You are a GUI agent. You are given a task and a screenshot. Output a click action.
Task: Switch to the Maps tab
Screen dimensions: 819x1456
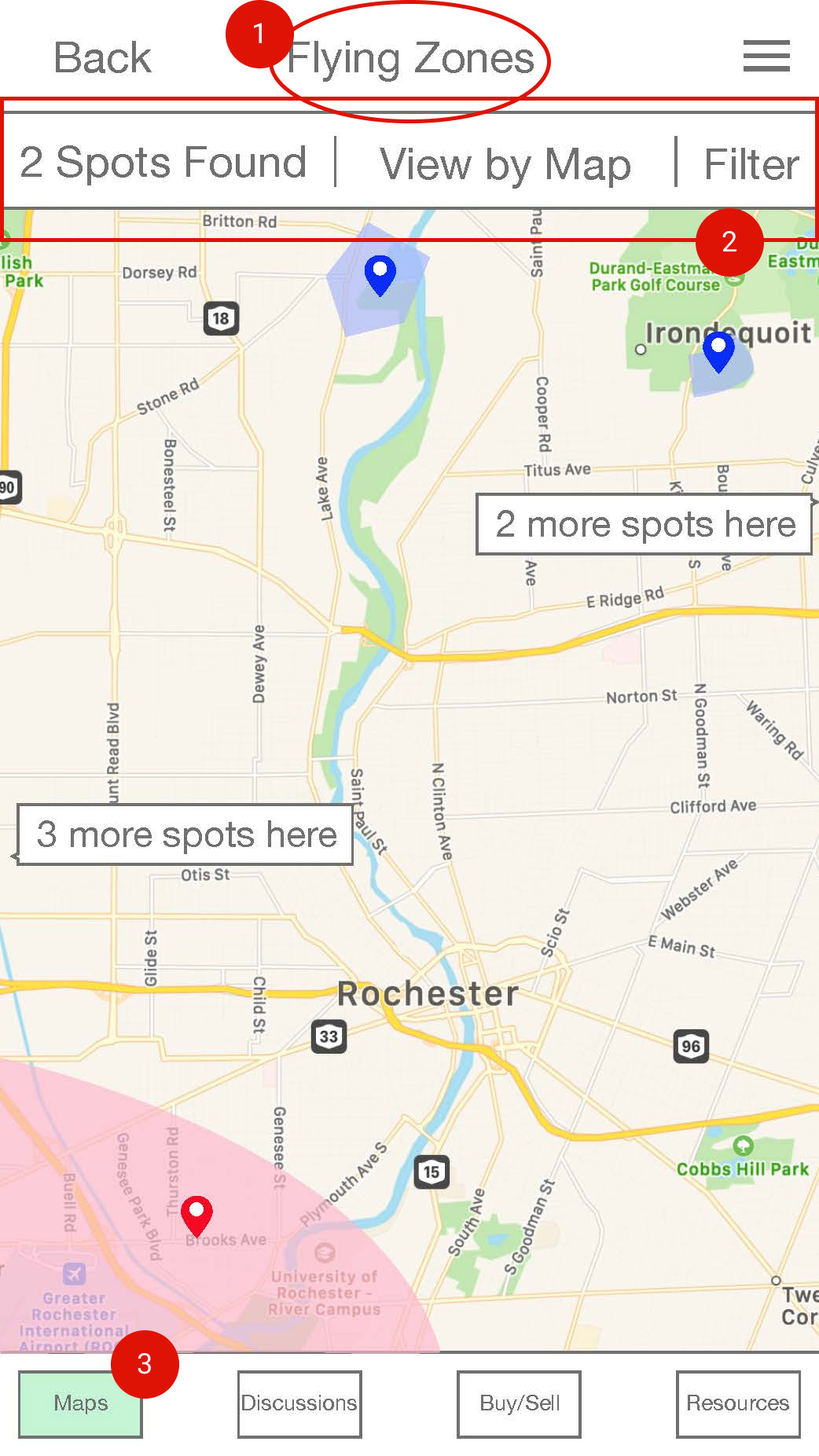tap(80, 1403)
